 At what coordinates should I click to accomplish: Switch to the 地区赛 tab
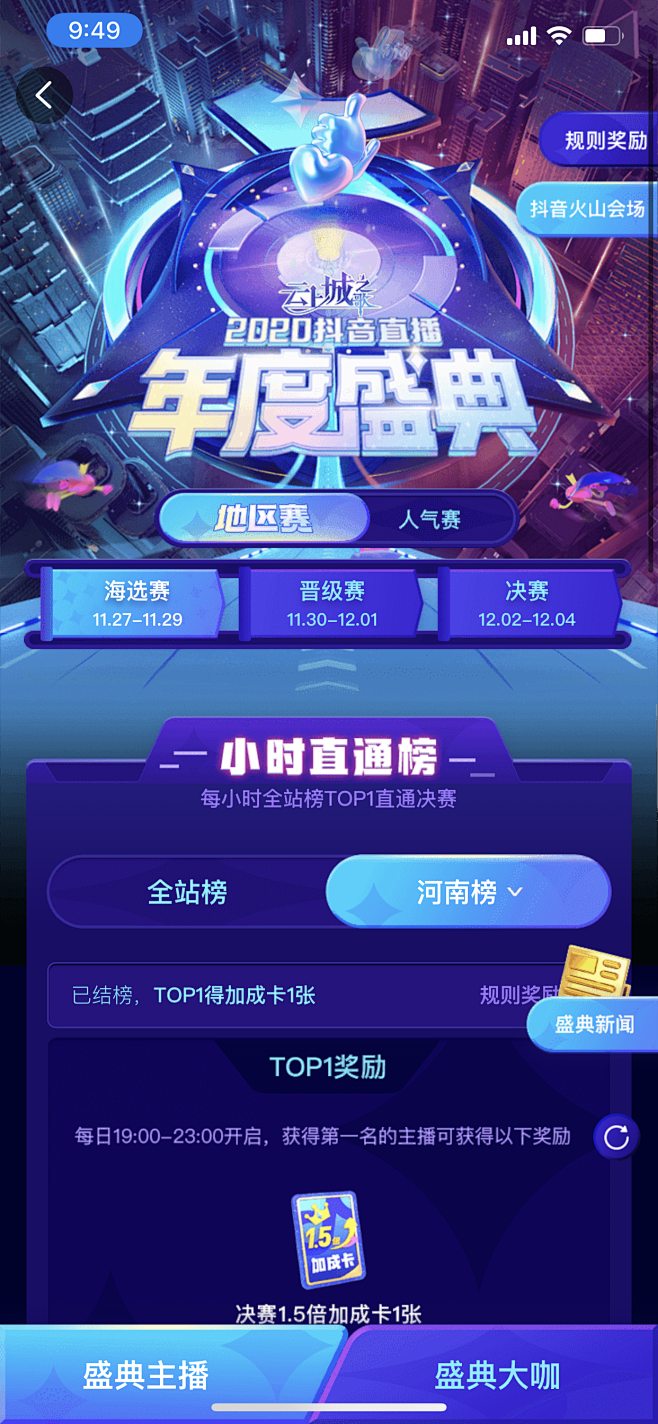(265, 519)
